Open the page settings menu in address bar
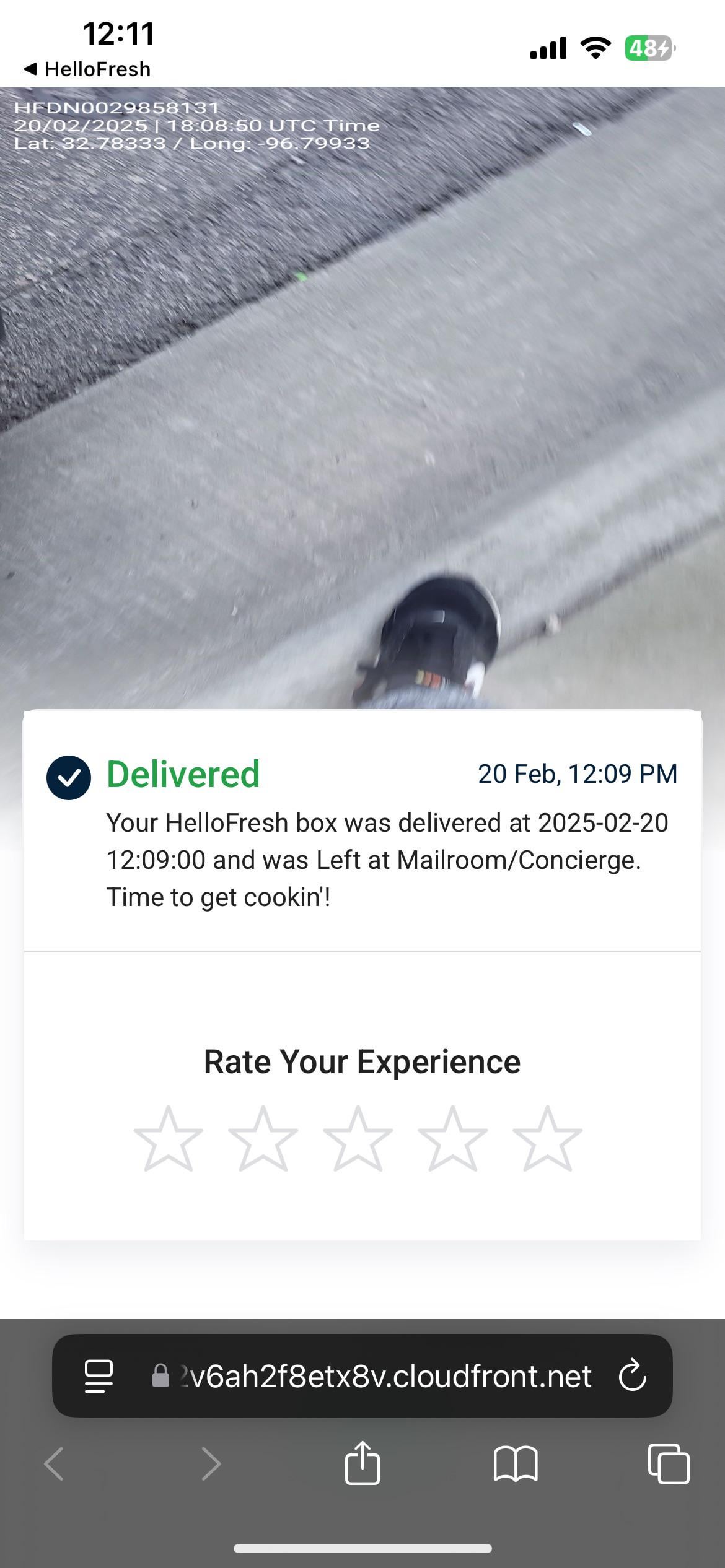Image resolution: width=725 pixels, height=1568 pixels. (x=99, y=1377)
